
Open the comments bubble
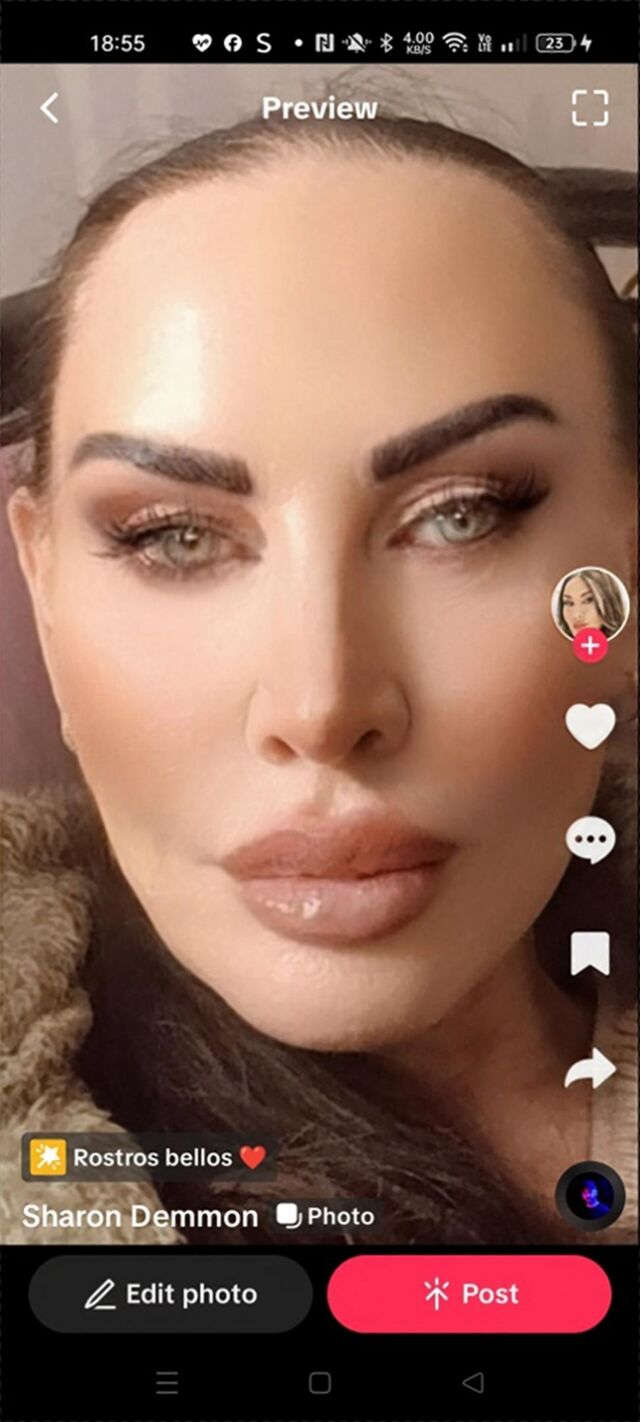(590, 840)
